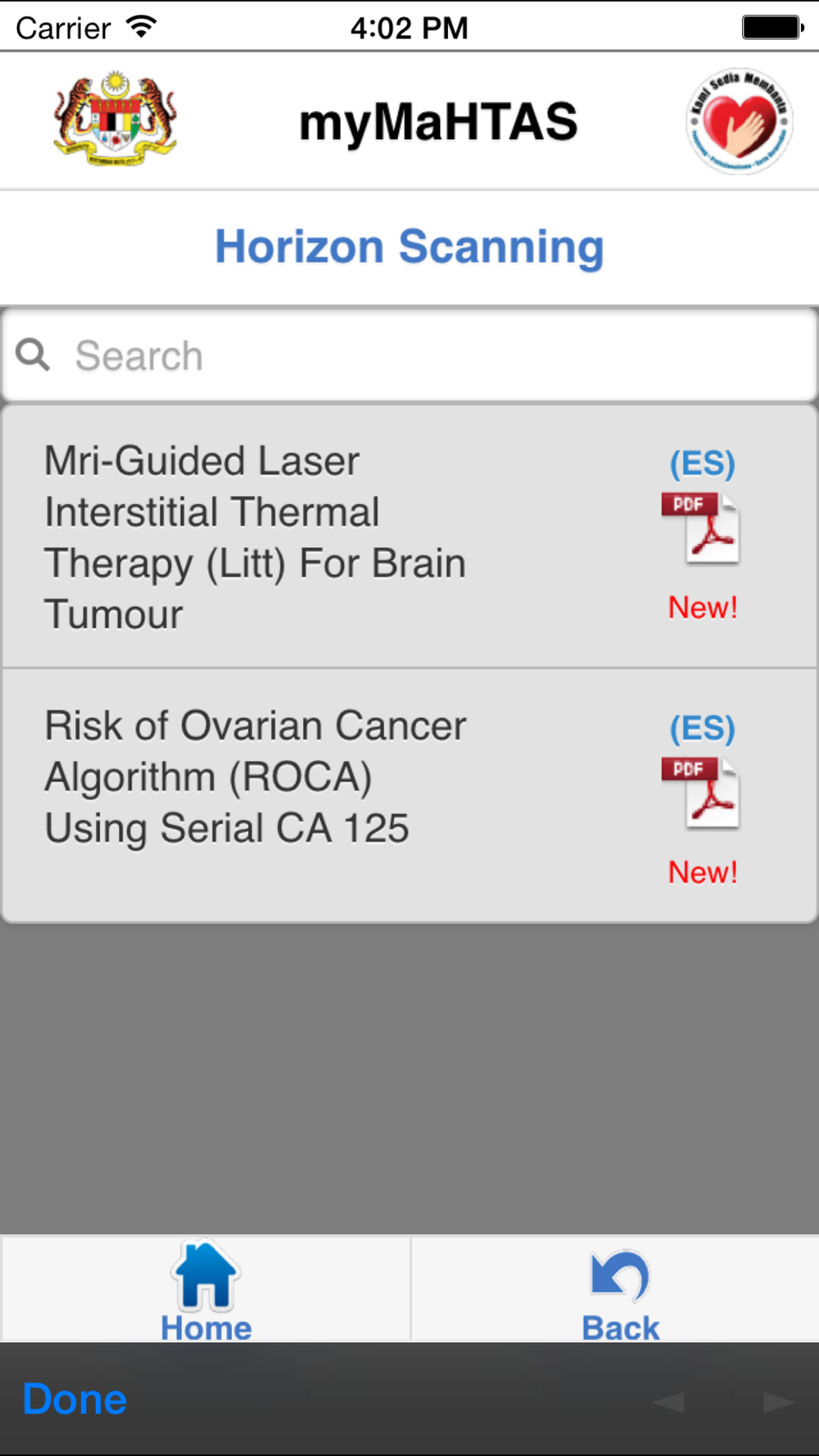Open the Risk of Ovarian Cancer Algorithm row

click(409, 795)
